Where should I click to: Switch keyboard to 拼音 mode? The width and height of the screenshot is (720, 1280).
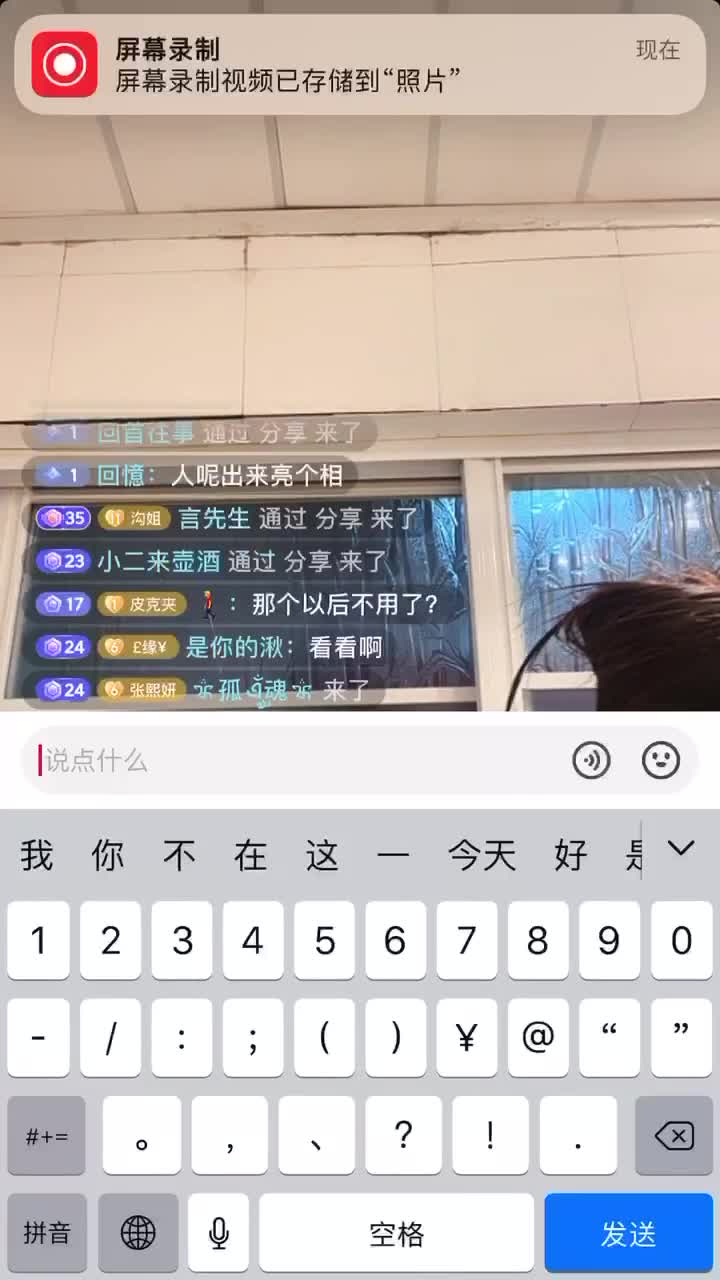(47, 1233)
